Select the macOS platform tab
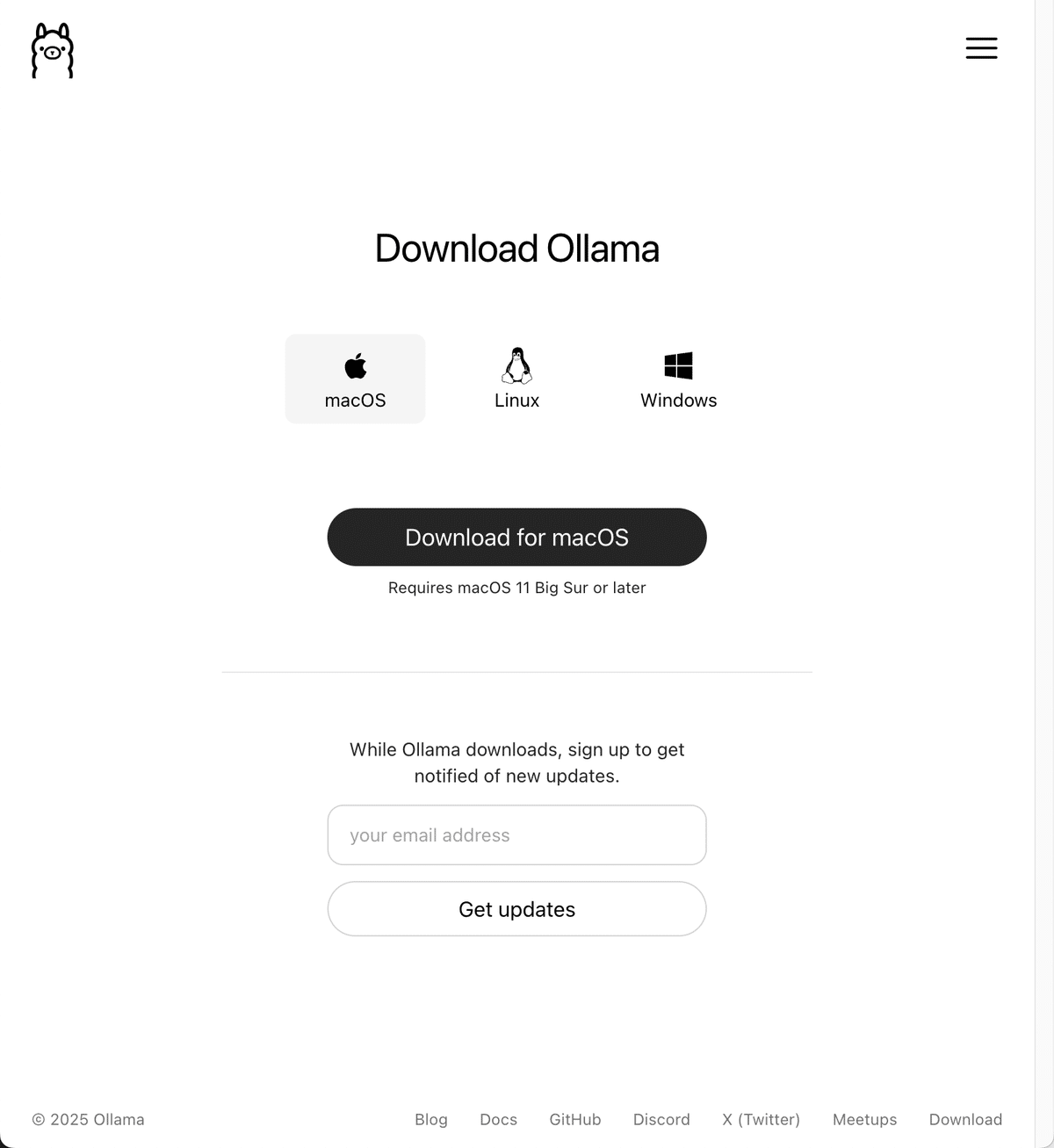Screen dimensions: 1054x1148 355,379
